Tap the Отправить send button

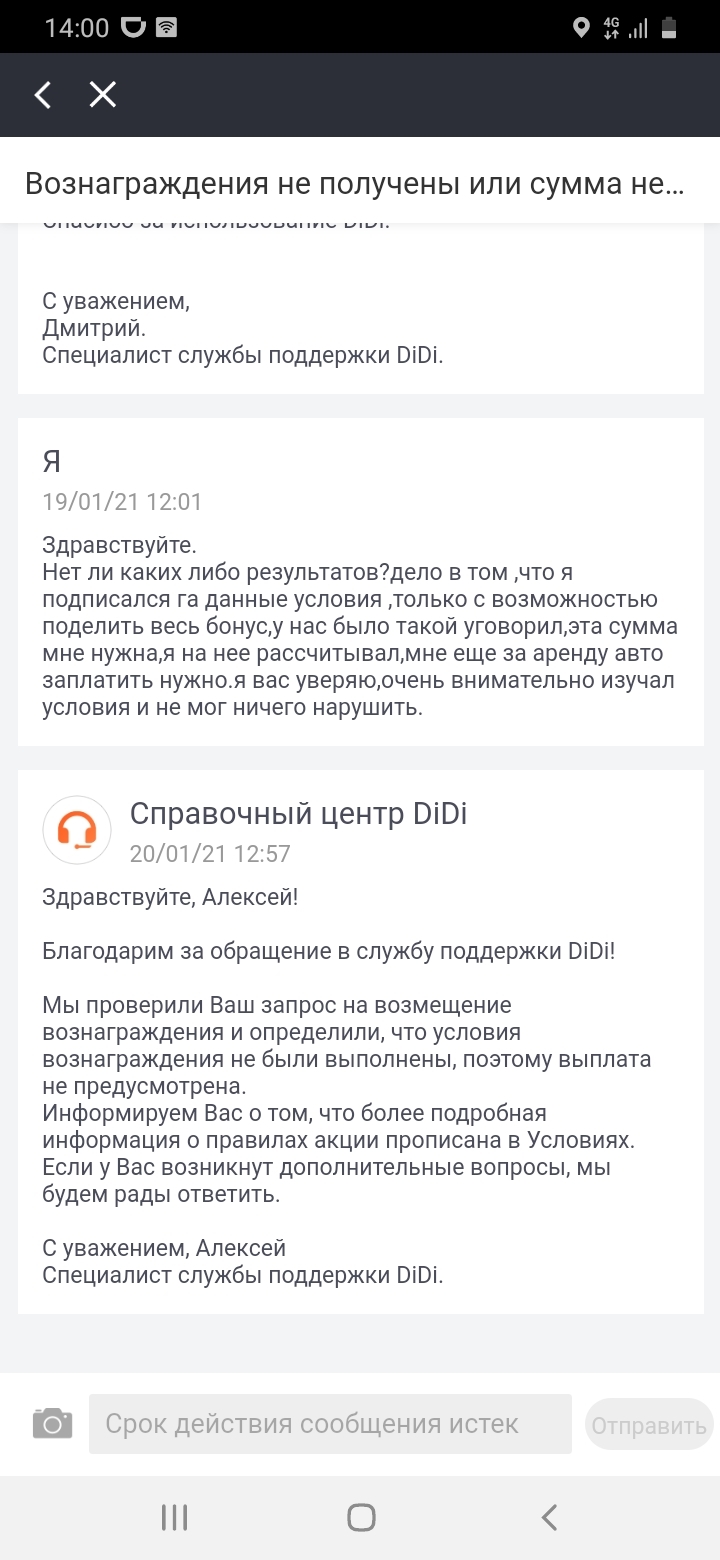coord(648,1425)
